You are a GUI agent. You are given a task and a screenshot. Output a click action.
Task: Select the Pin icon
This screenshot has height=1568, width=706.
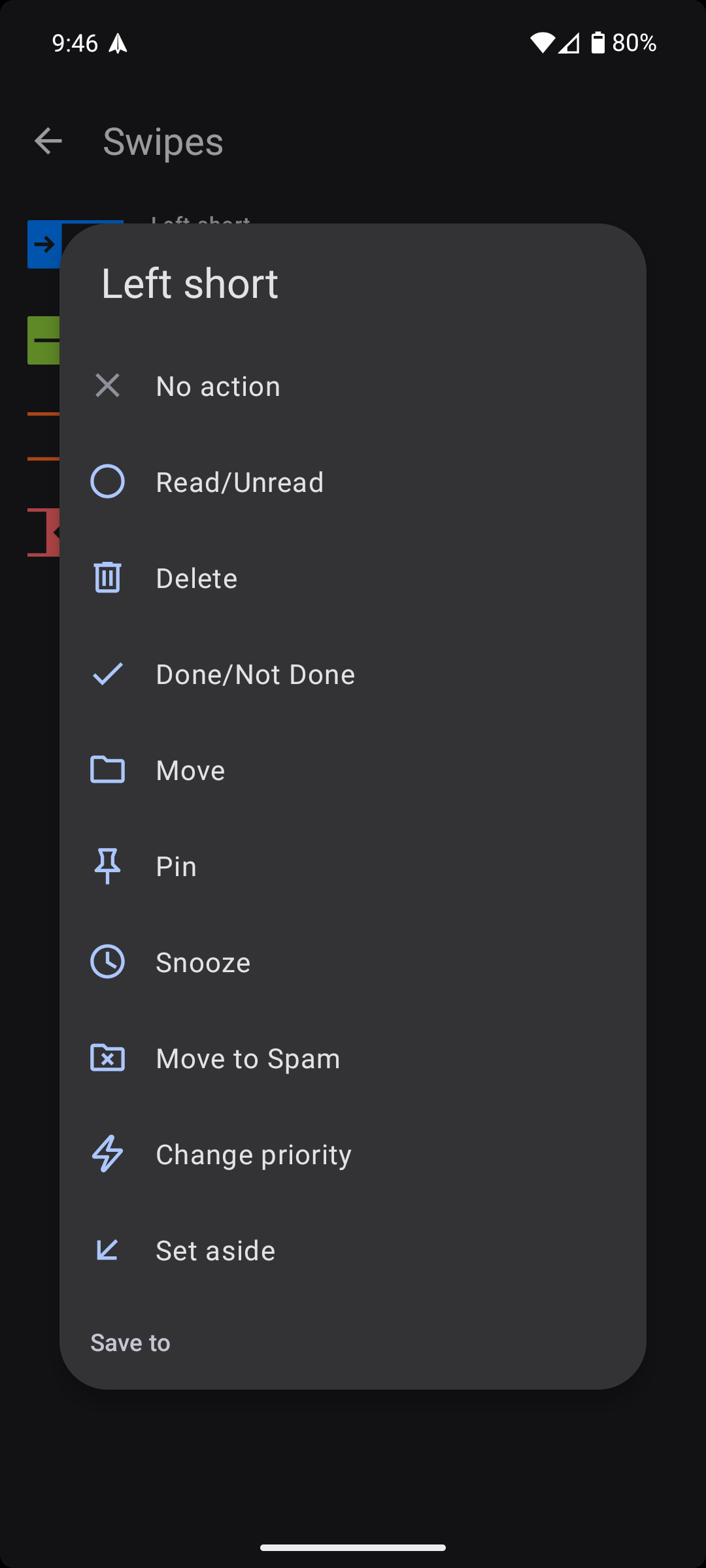[108, 866]
